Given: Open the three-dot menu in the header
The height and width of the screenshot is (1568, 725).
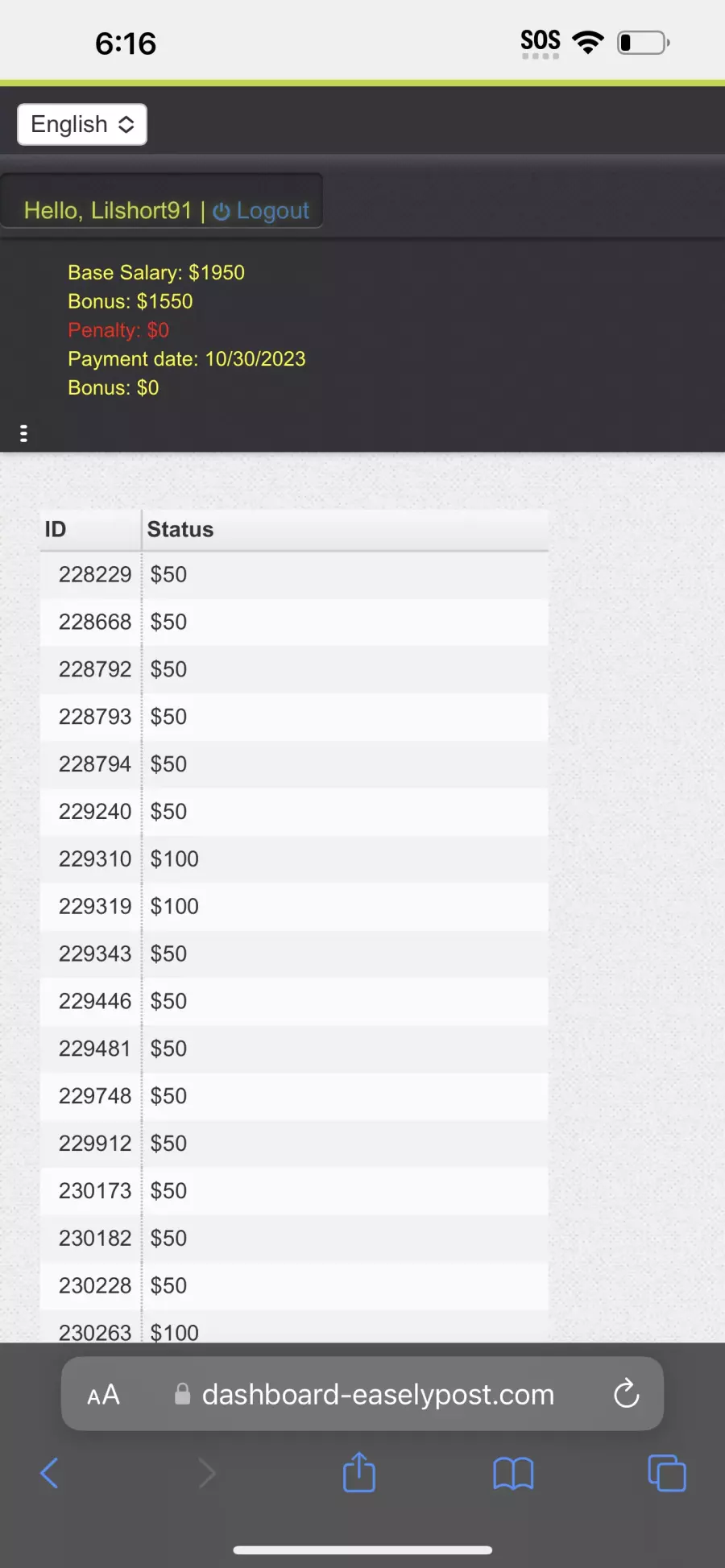Looking at the screenshot, I should pyautogui.click(x=23, y=433).
